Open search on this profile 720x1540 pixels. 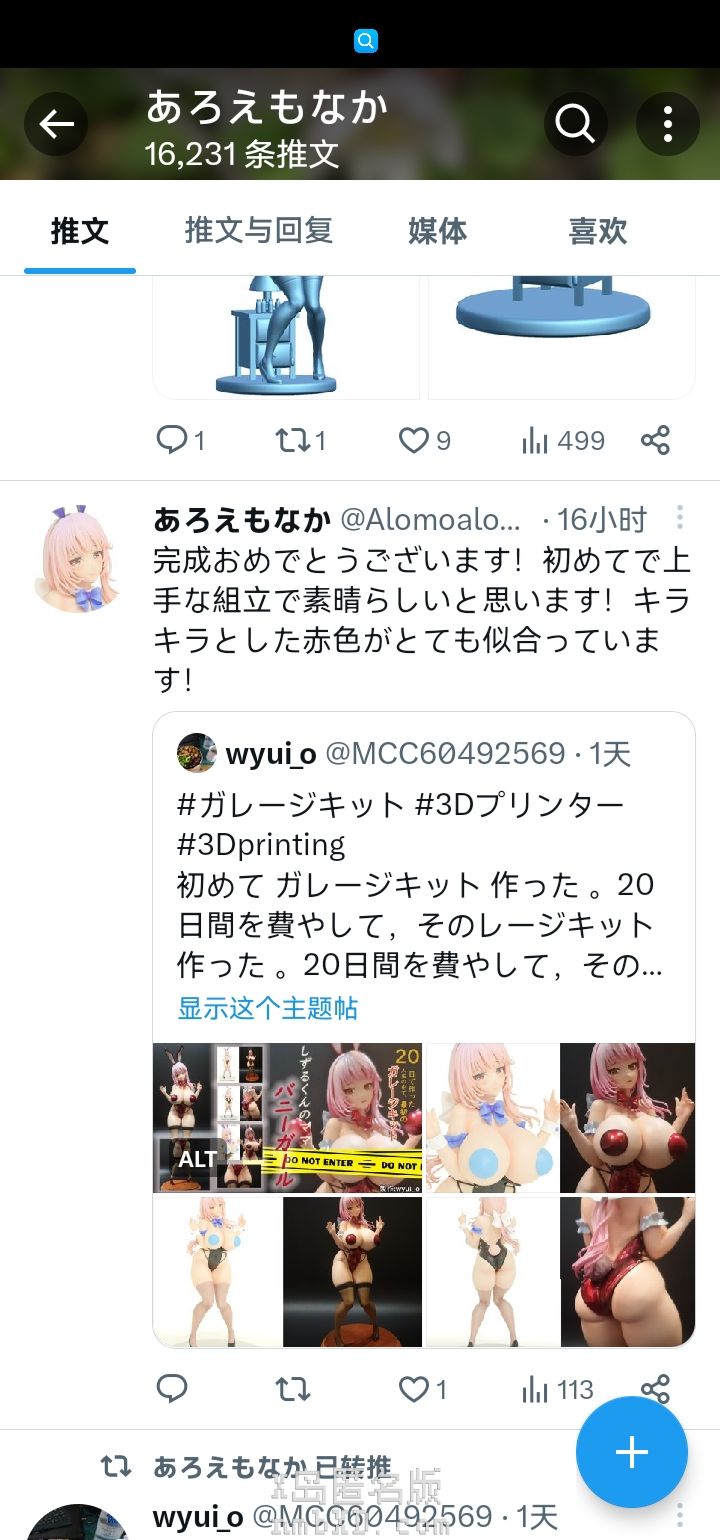tap(575, 124)
